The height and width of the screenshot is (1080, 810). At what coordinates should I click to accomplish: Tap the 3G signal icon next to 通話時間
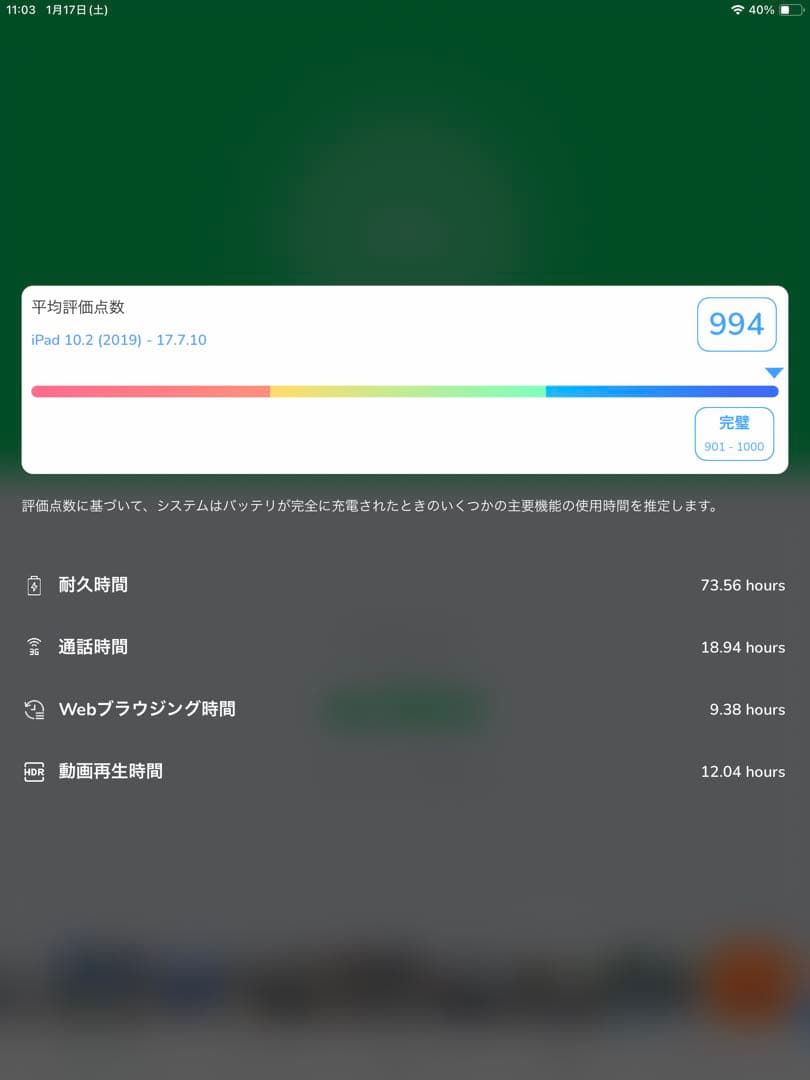(x=34, y=647)
